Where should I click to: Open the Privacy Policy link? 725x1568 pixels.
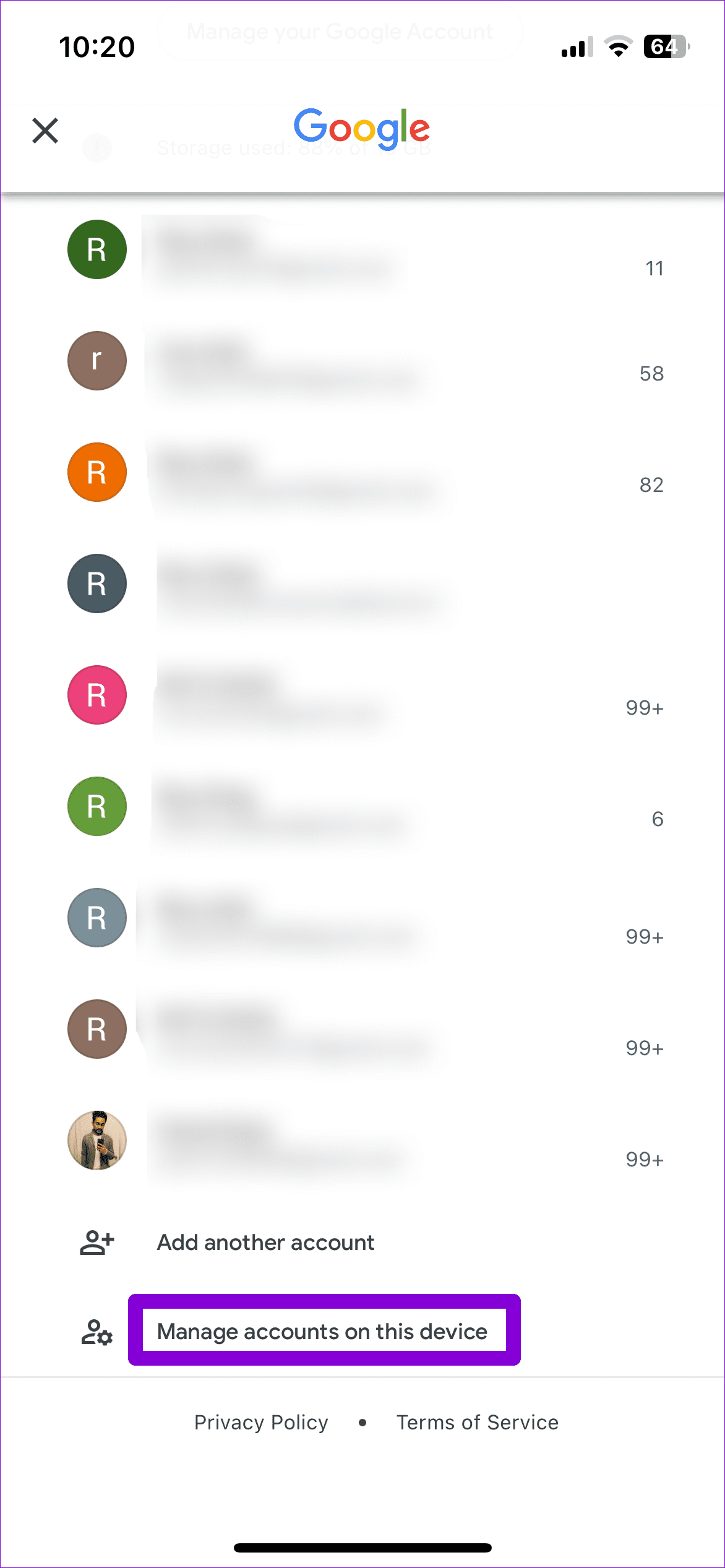click(261, 1422)
